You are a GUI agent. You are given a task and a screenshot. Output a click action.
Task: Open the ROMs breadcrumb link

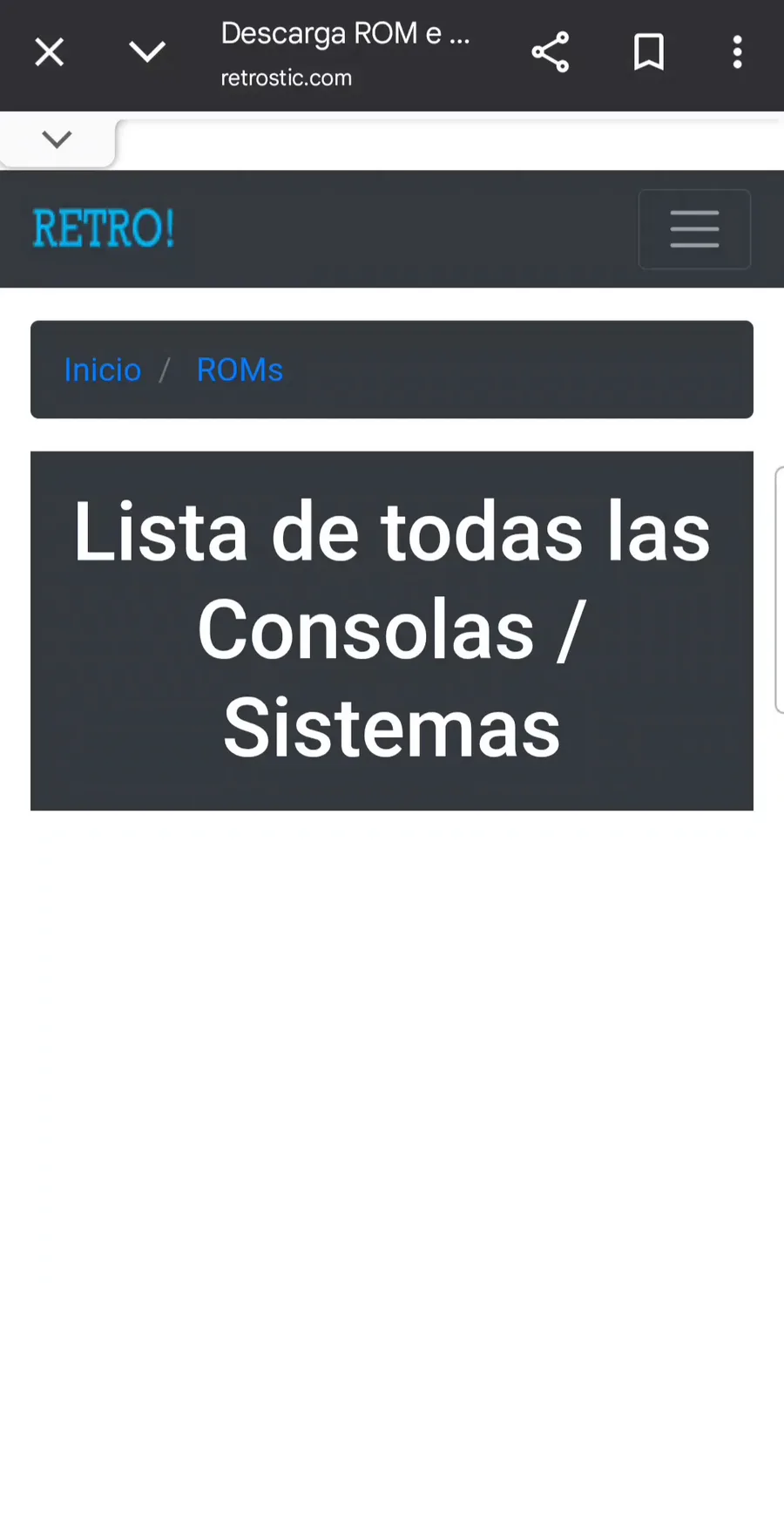[x=240, y=370]
